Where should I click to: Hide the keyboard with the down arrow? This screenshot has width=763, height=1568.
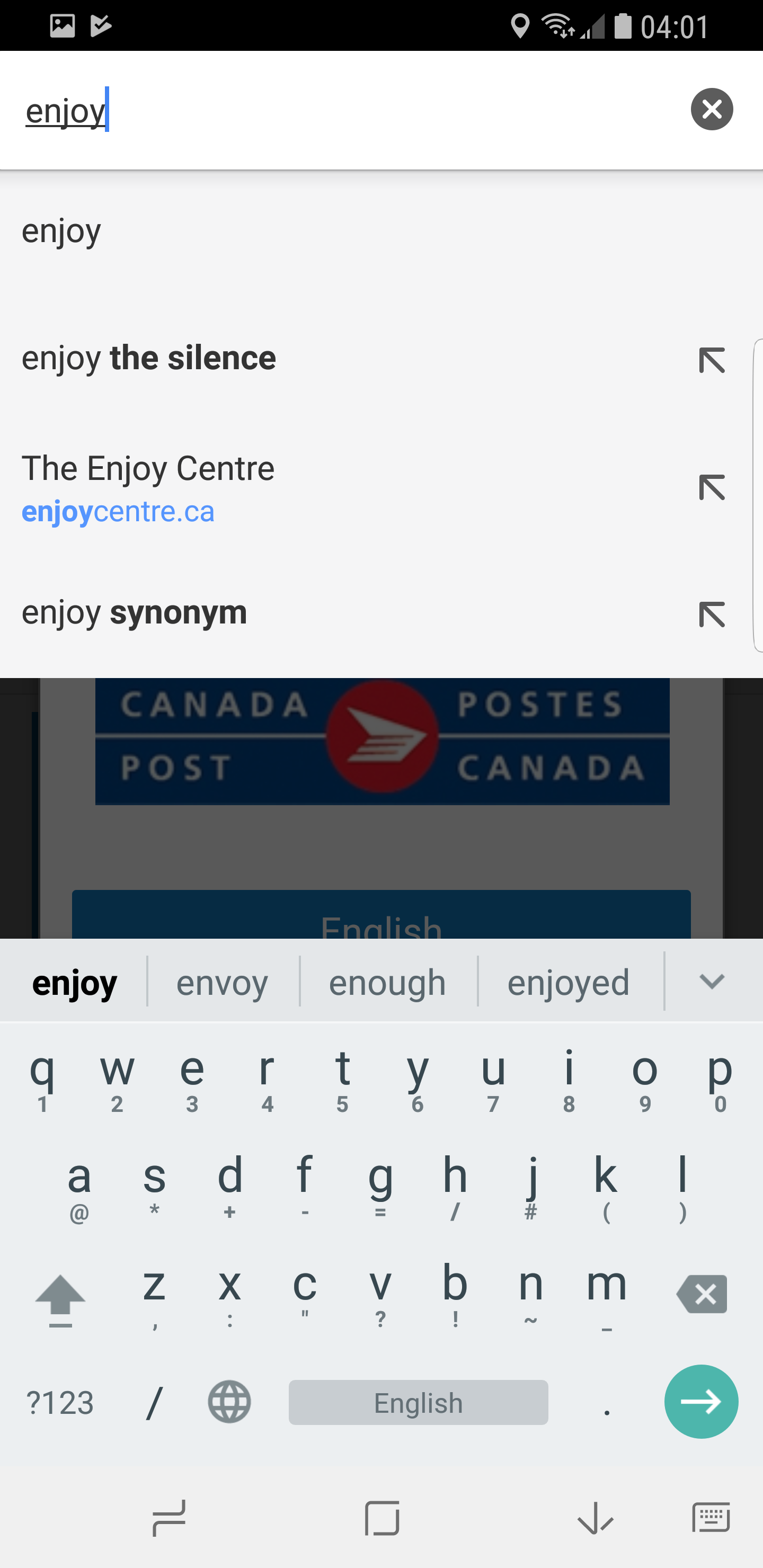pos(595,1518)
